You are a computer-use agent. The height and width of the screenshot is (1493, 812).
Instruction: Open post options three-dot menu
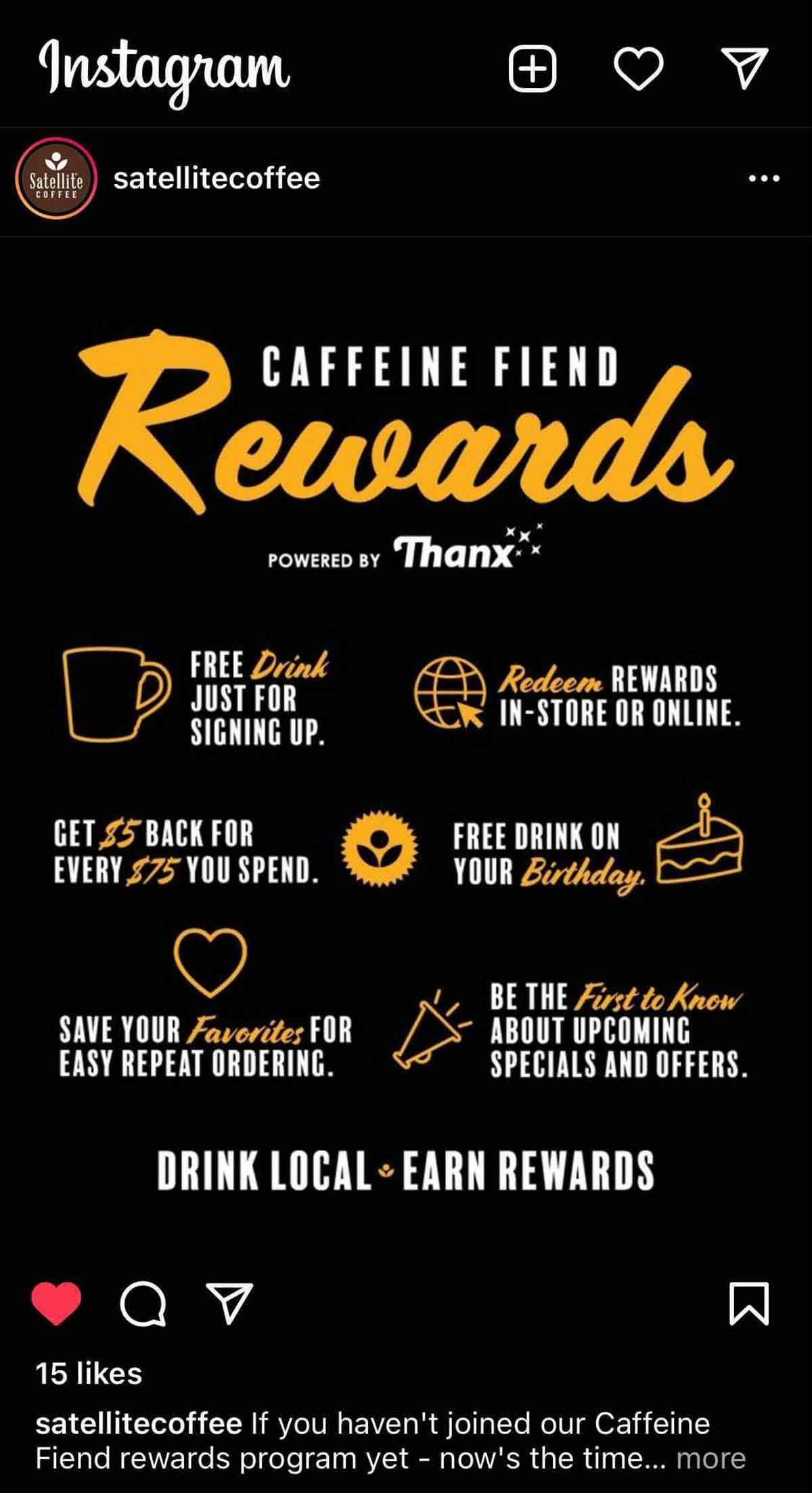click(764, 179)
